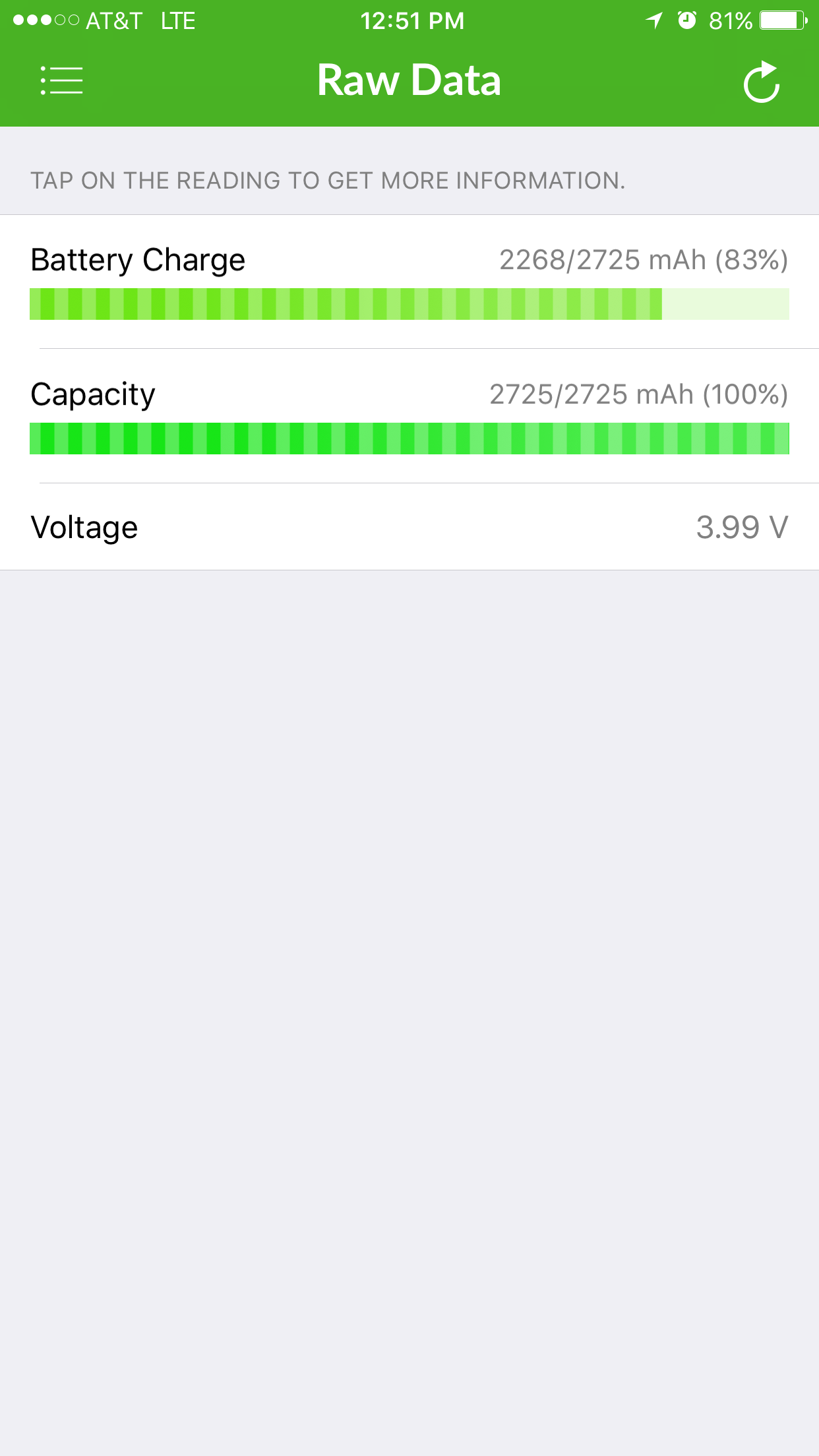The width and height of the screenshot is (819, 1456).
Task: Open the side menu list icon
Action: [61, 80]
